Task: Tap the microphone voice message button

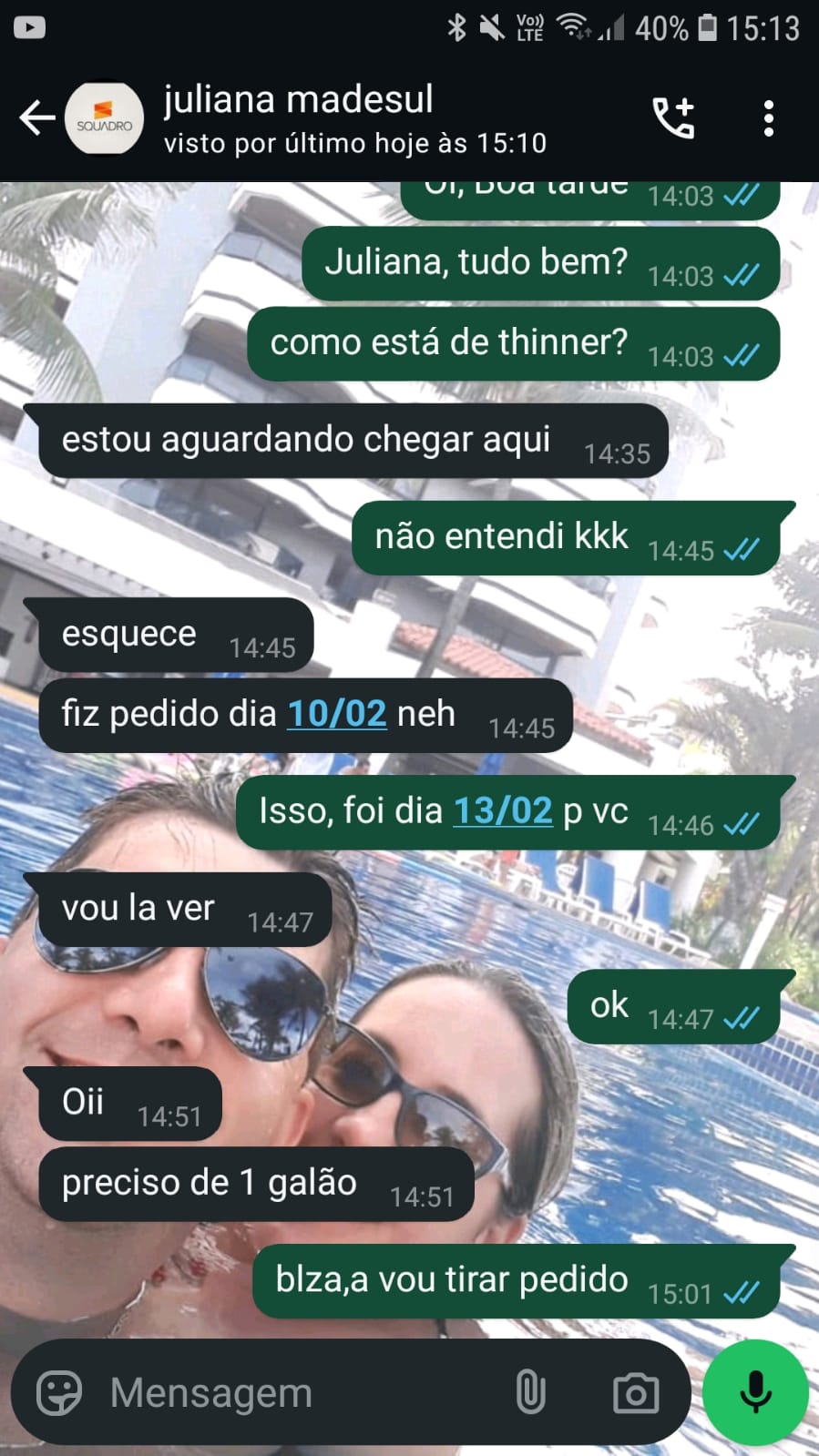Action: click(755, 1392)
